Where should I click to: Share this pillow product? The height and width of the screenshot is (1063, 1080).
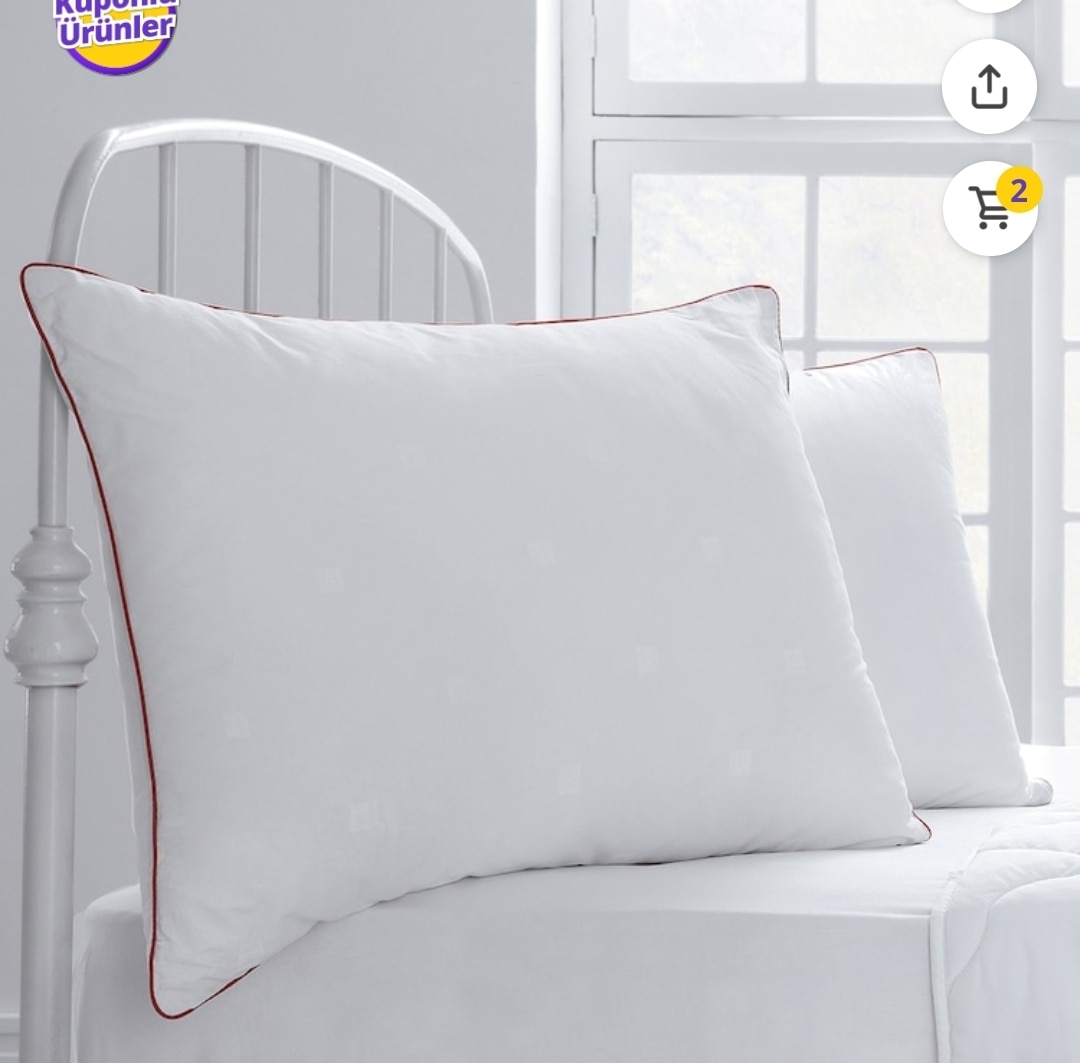988,87
